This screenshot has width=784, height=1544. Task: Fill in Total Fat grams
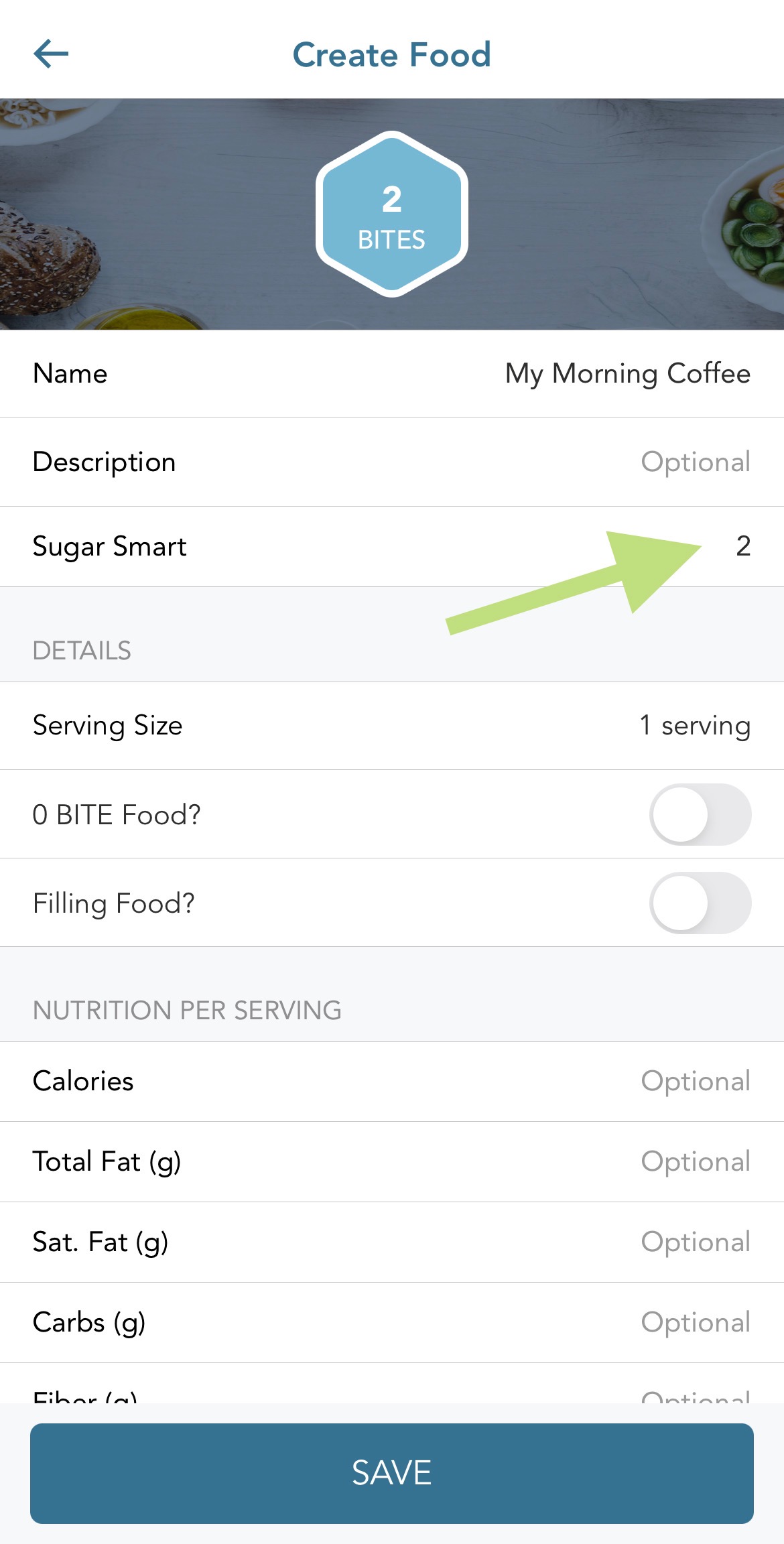click(694, 1162)
